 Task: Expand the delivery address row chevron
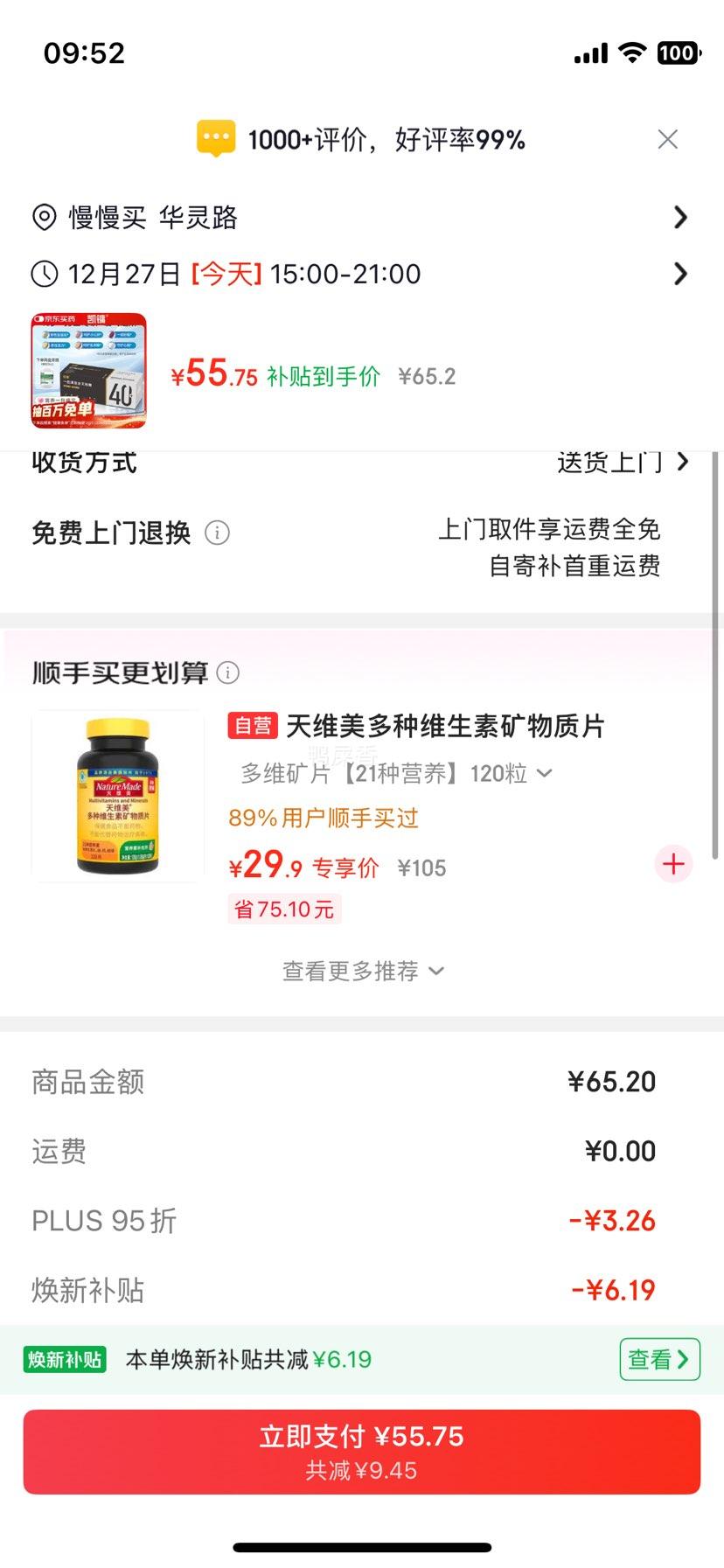tap(681, 217)
